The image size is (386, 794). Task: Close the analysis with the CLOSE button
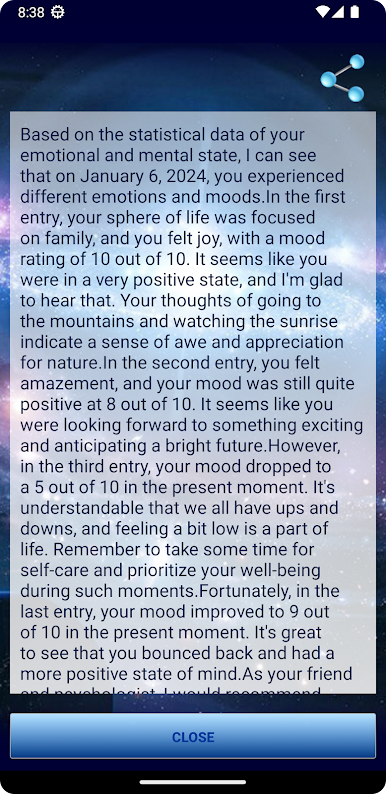click(x=193, y=736)
